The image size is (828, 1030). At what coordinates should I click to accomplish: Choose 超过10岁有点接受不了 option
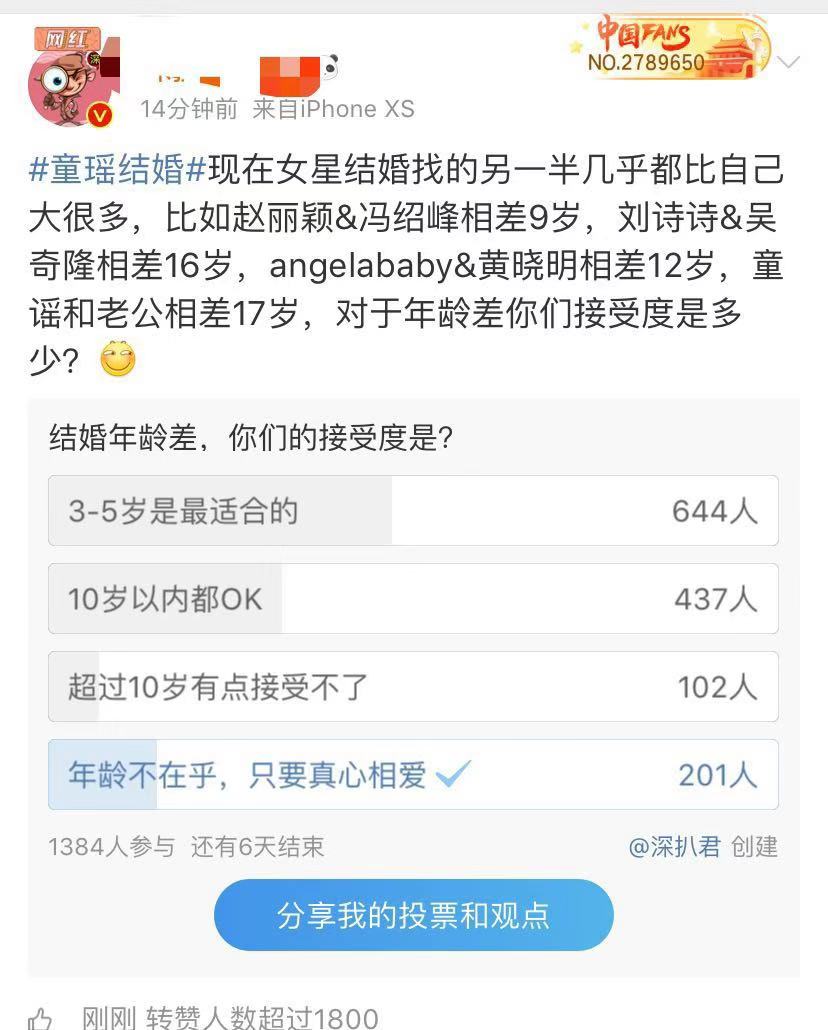pos(413,686)
